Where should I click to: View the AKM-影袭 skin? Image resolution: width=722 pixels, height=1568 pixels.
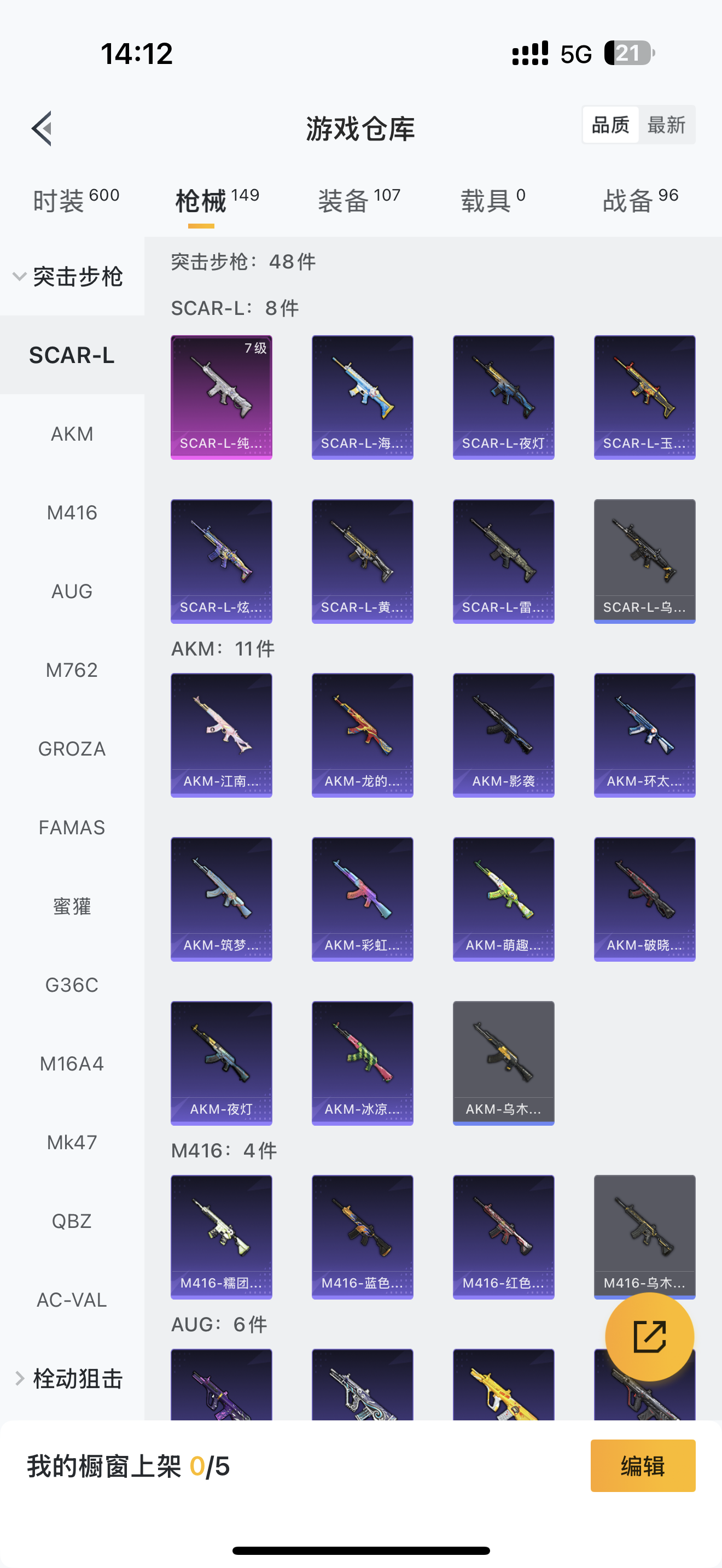(503, 735)
